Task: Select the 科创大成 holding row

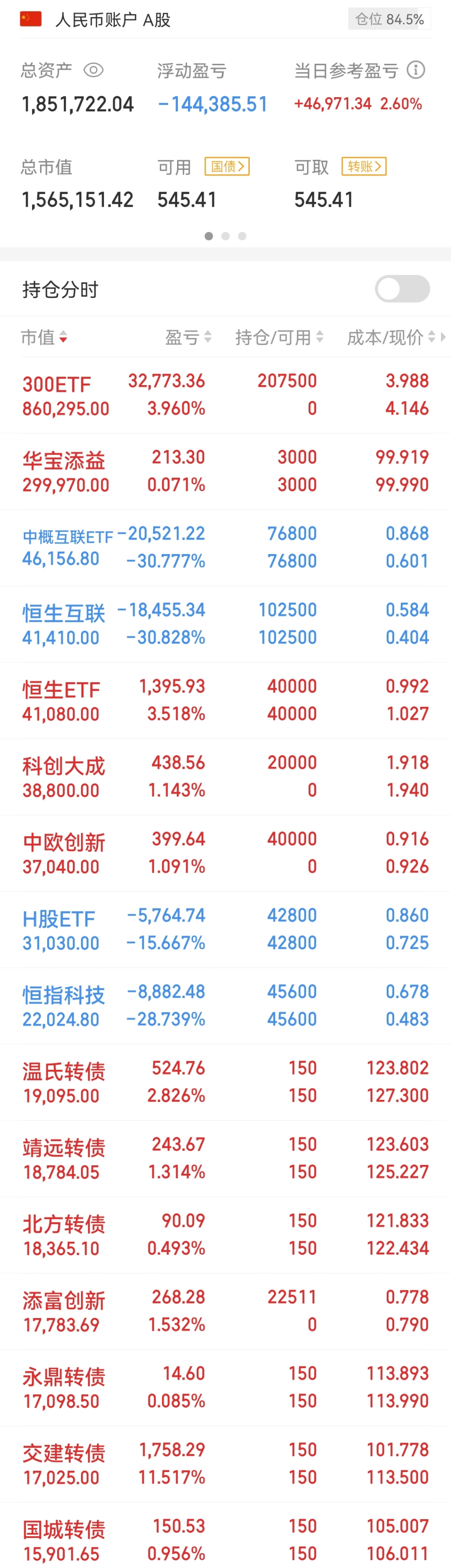Action: coord(225,777)
